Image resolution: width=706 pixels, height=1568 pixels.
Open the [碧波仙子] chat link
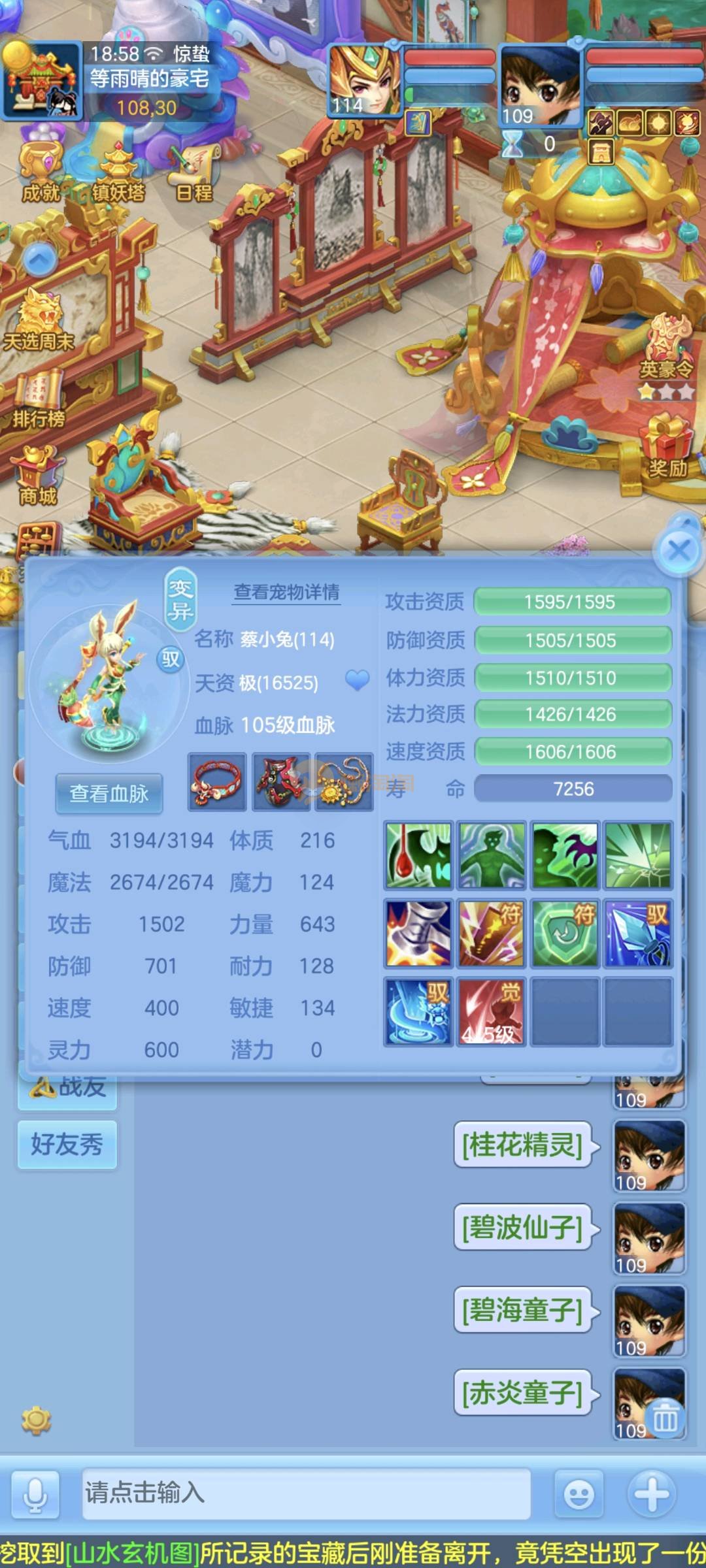coord(522,1227)
